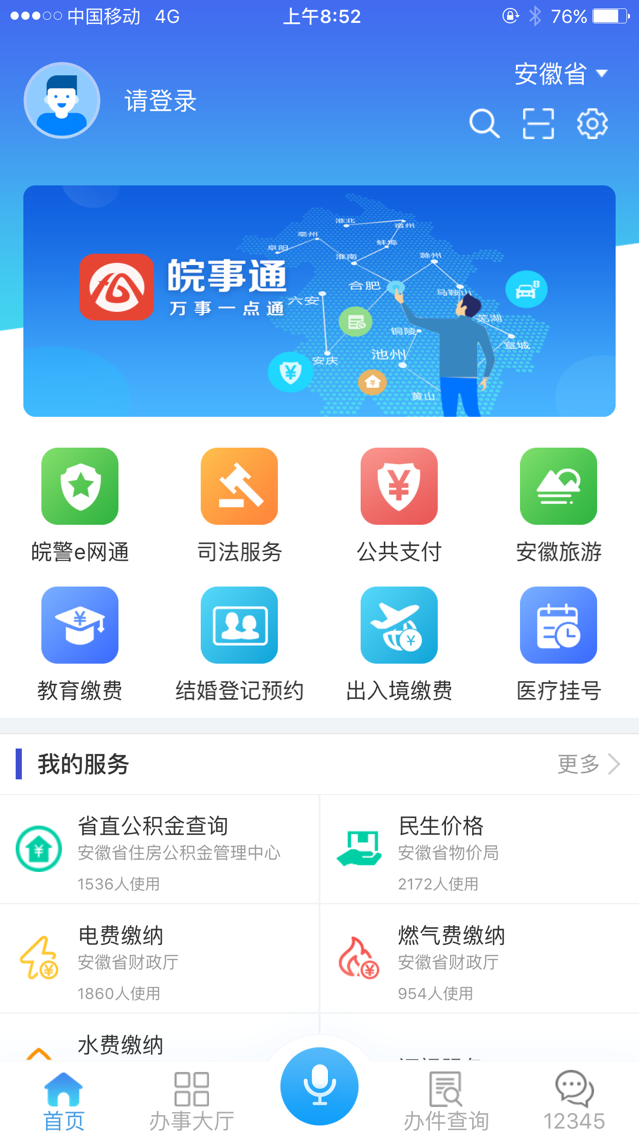
Task: Tap the microphone voice button
Action: 320,1087
